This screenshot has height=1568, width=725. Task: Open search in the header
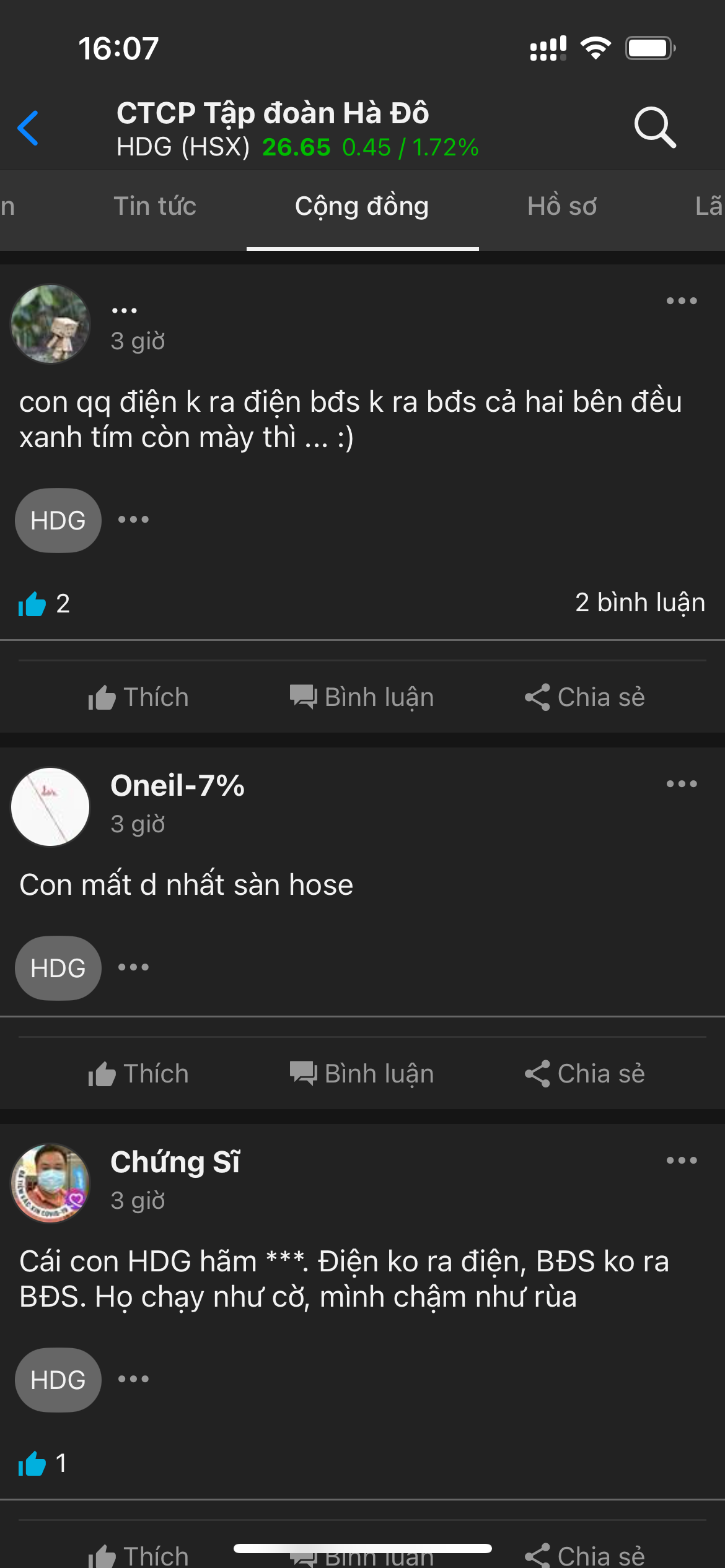[x=654, y=128]
